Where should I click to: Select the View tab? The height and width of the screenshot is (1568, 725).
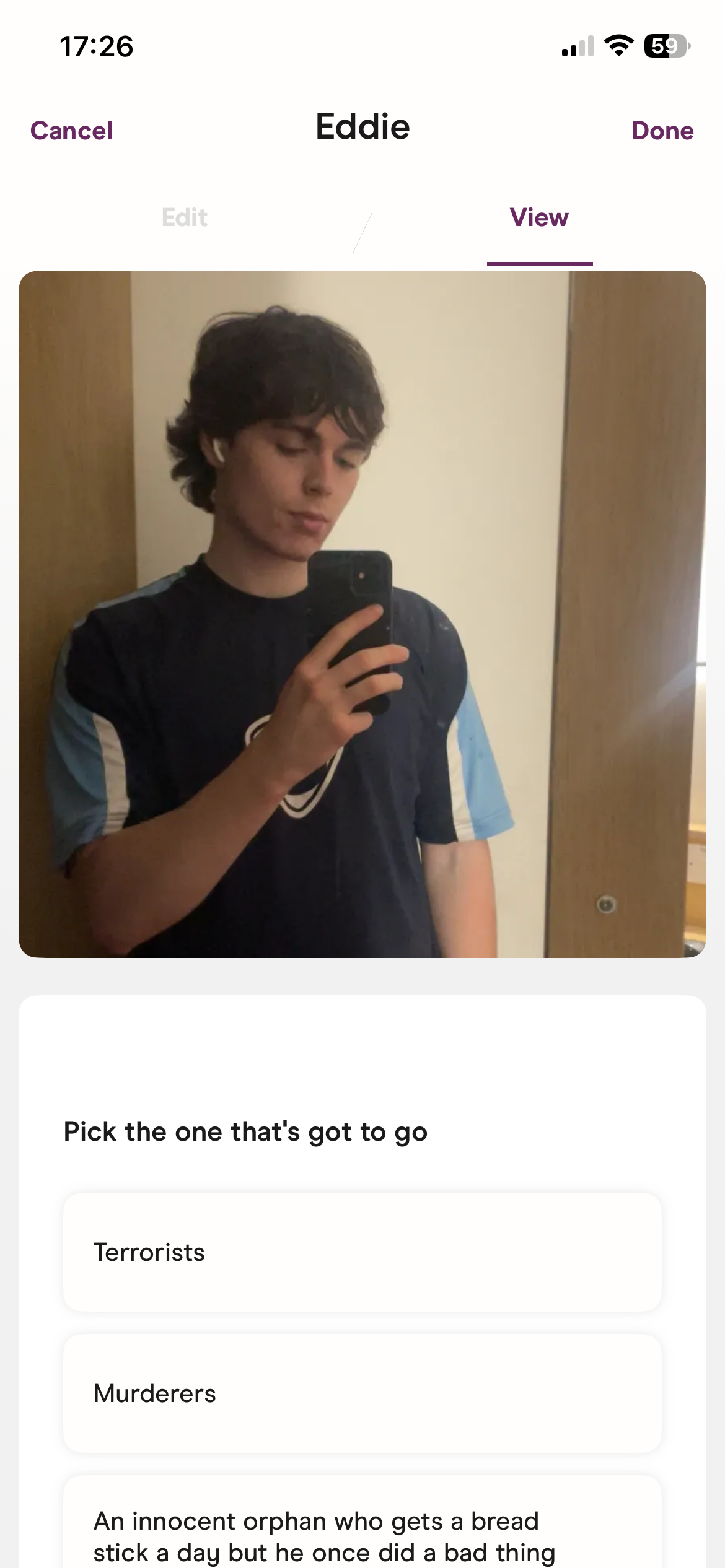point(539,217)
